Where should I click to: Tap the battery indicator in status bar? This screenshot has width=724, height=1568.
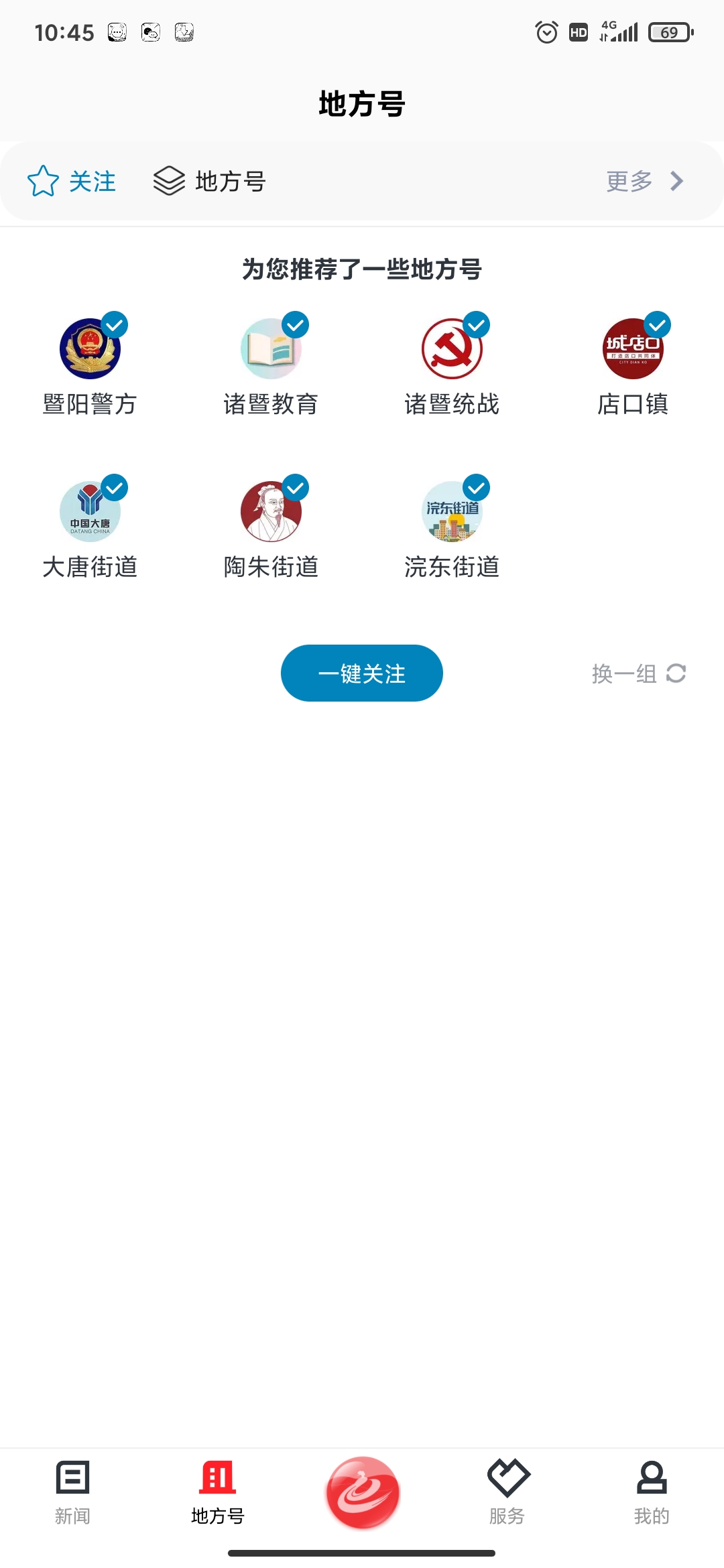coord(669,31)
